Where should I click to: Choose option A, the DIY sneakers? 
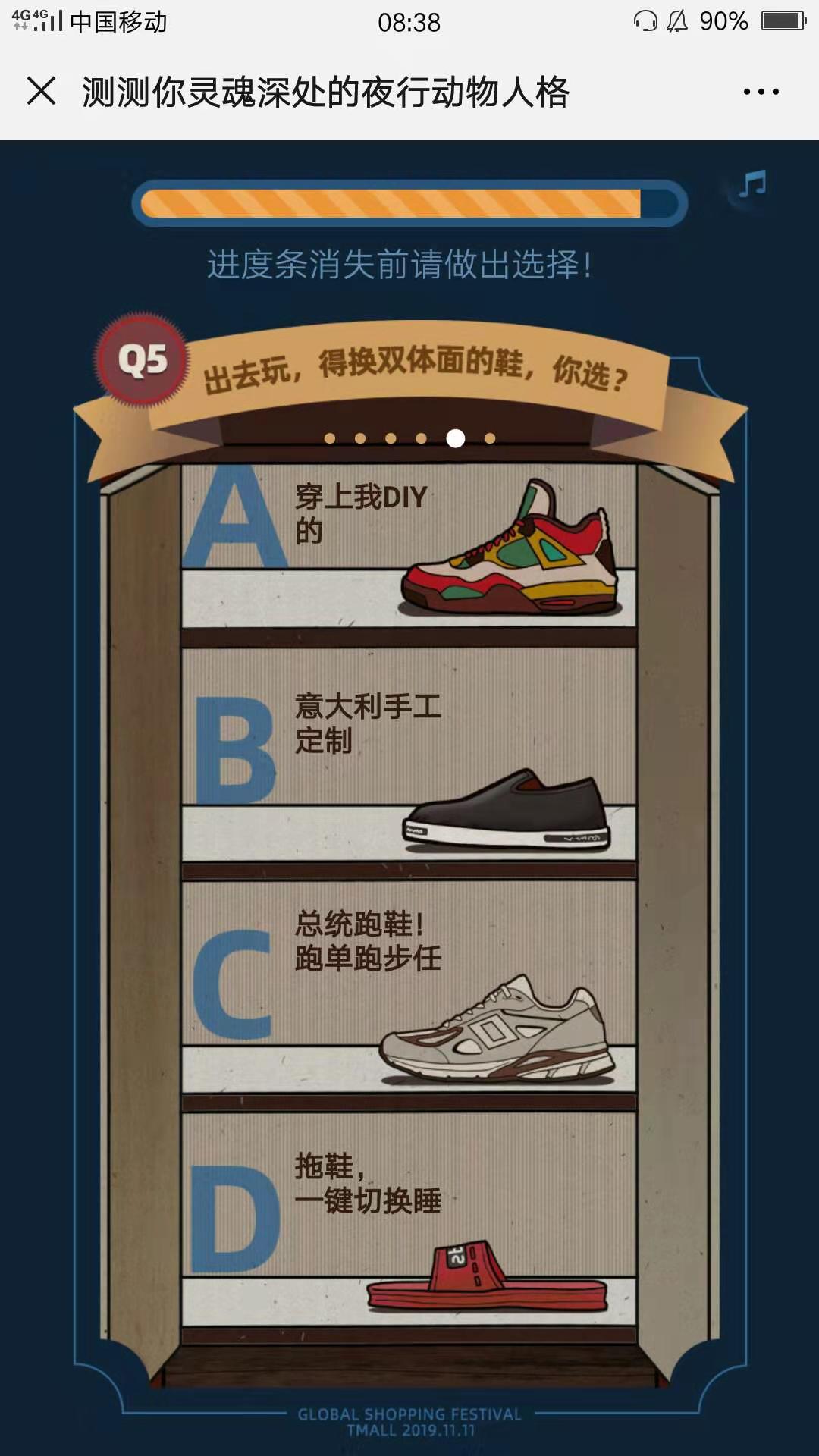point(409,546)
